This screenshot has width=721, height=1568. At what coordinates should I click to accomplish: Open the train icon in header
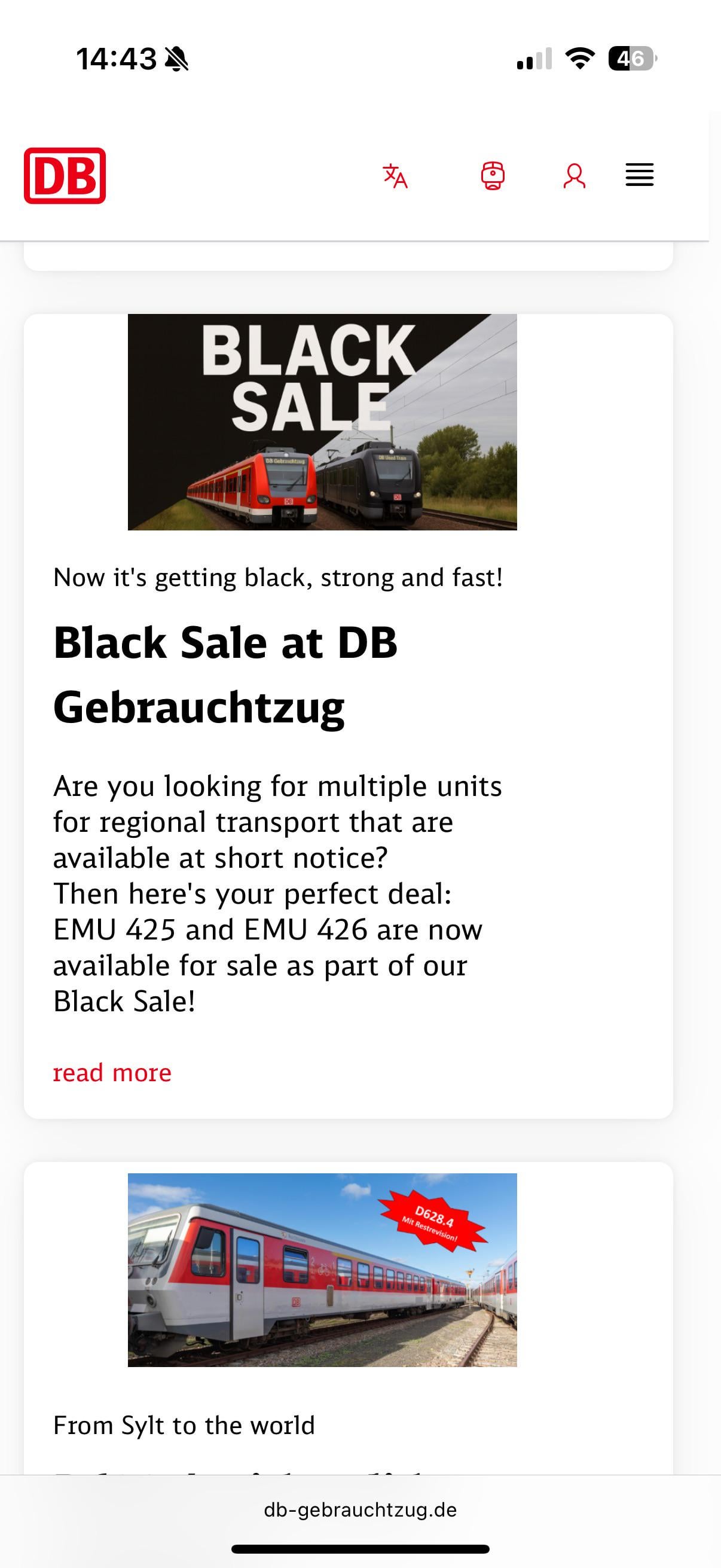[492, 176]
